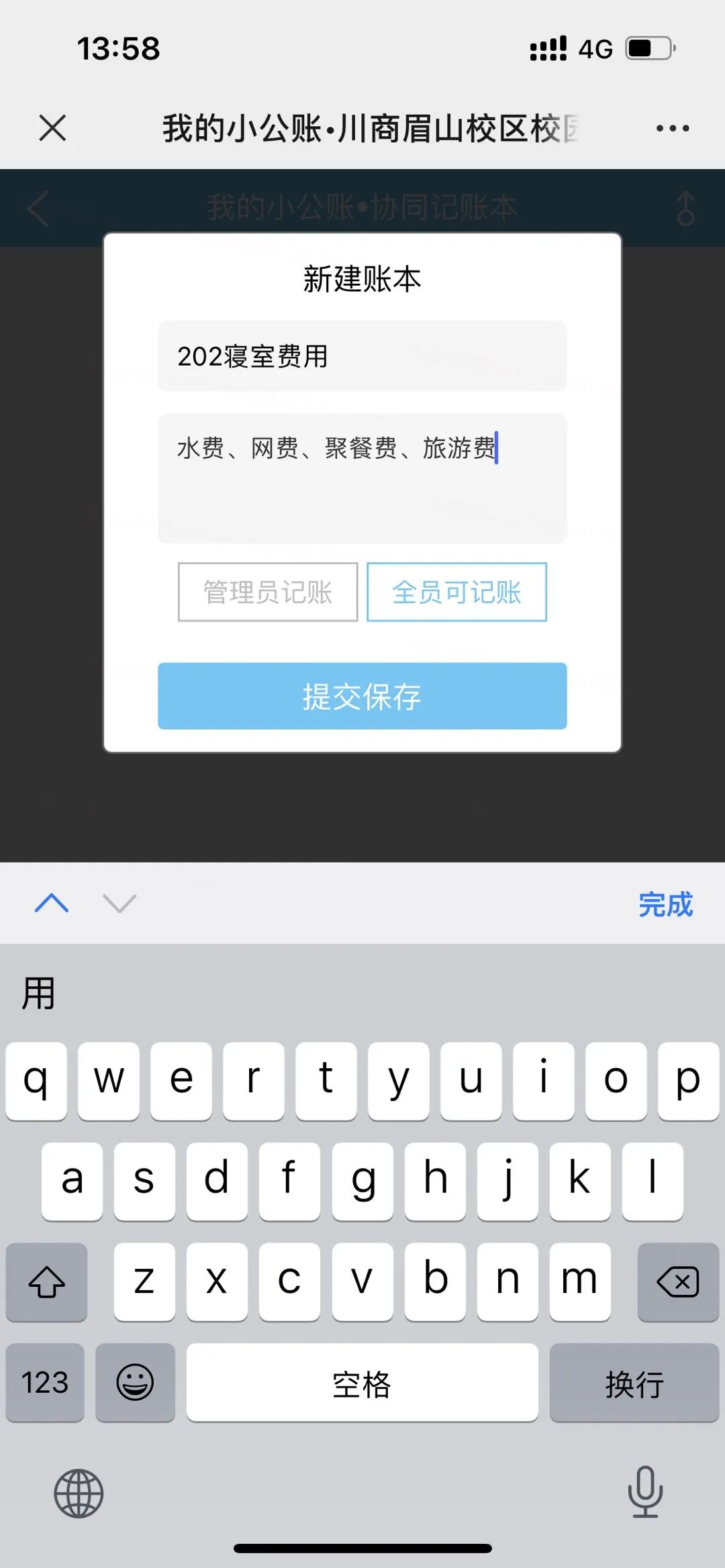Select 全员可记账 permission option
This screenshot has width=725, height=1568.
pos(456,592)
